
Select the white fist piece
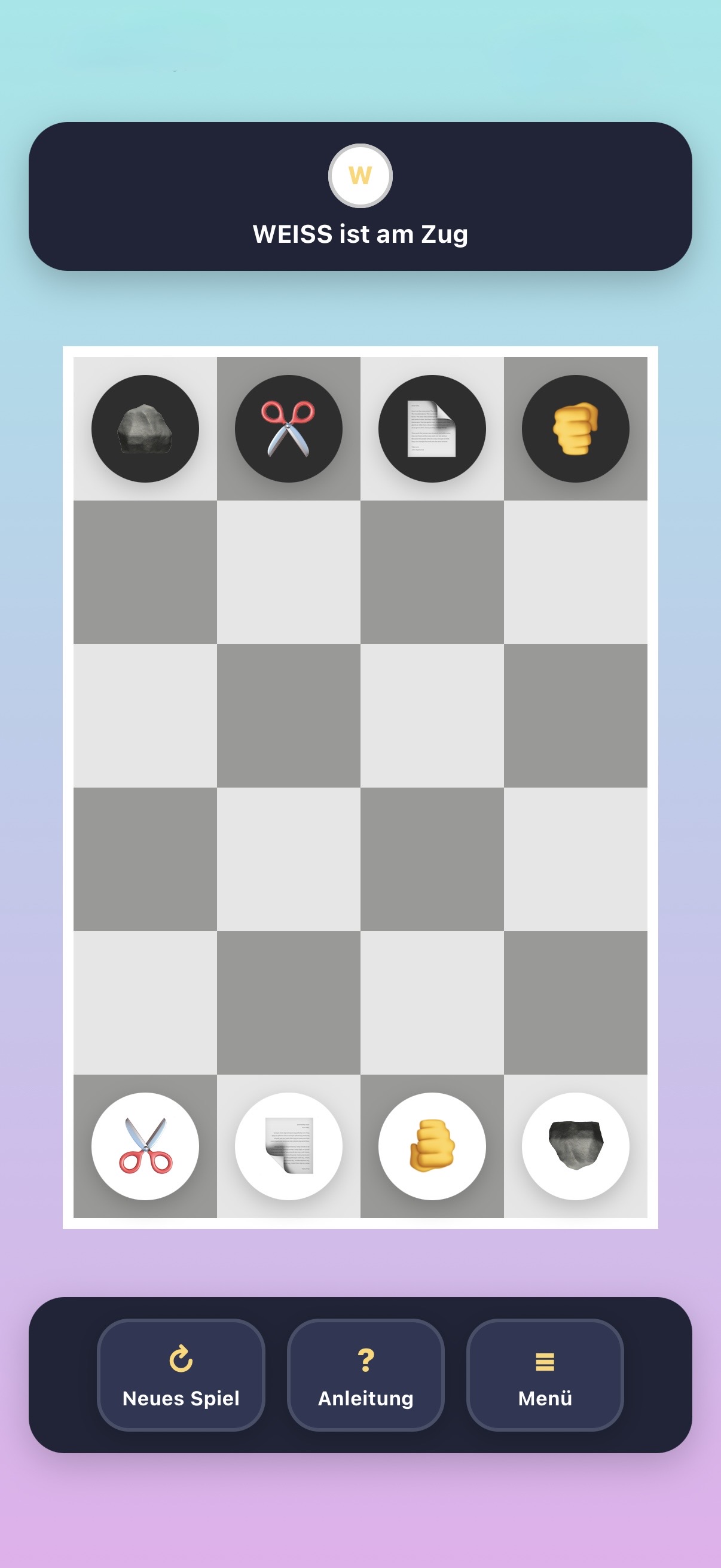coord(432,1146)
